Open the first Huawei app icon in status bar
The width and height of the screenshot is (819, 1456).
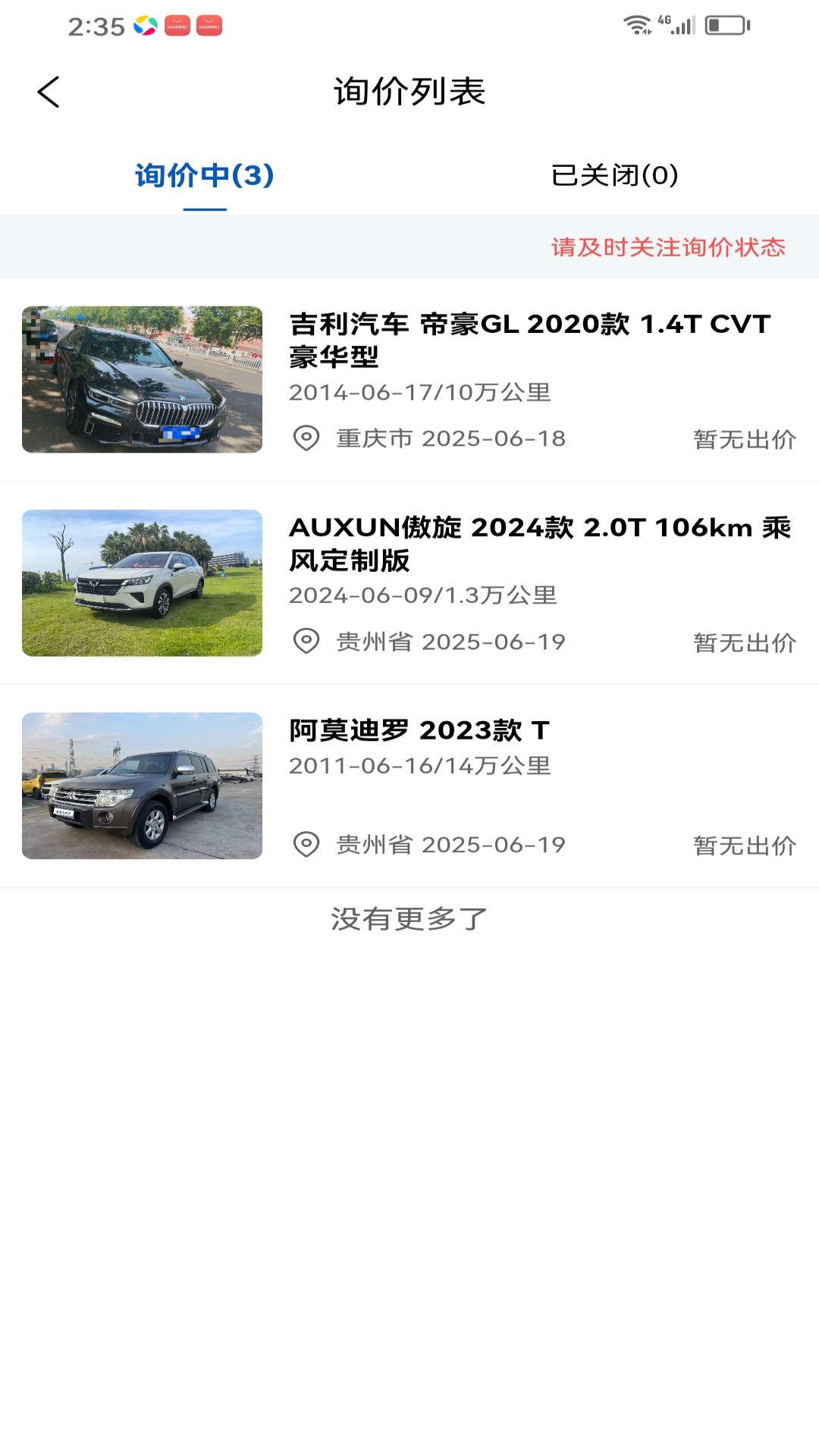coord(176,24)
